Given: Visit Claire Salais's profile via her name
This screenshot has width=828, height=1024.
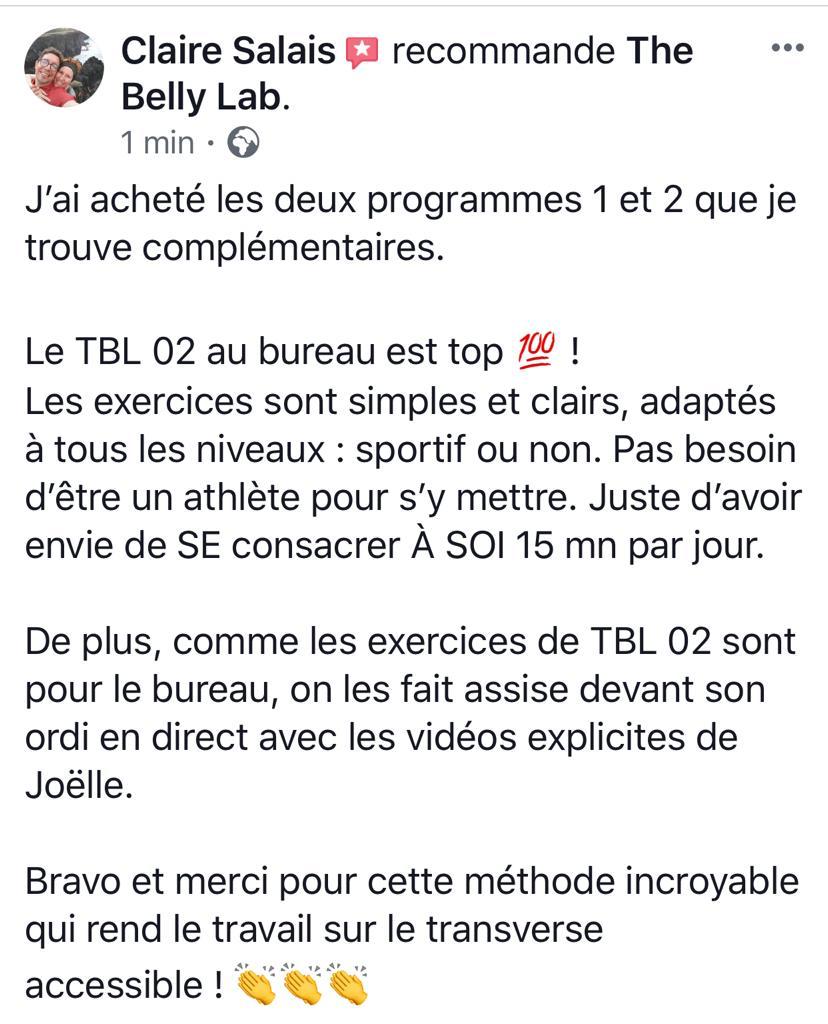Looking at the screenshot, I should (228, 51).
